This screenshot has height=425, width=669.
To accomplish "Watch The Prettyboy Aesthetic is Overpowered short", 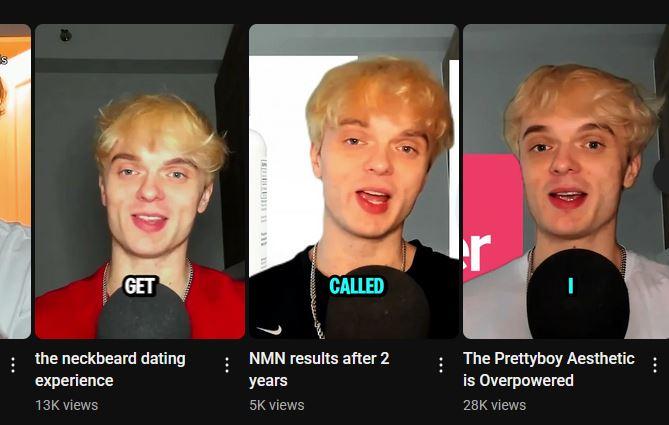I will coord(565,182).
